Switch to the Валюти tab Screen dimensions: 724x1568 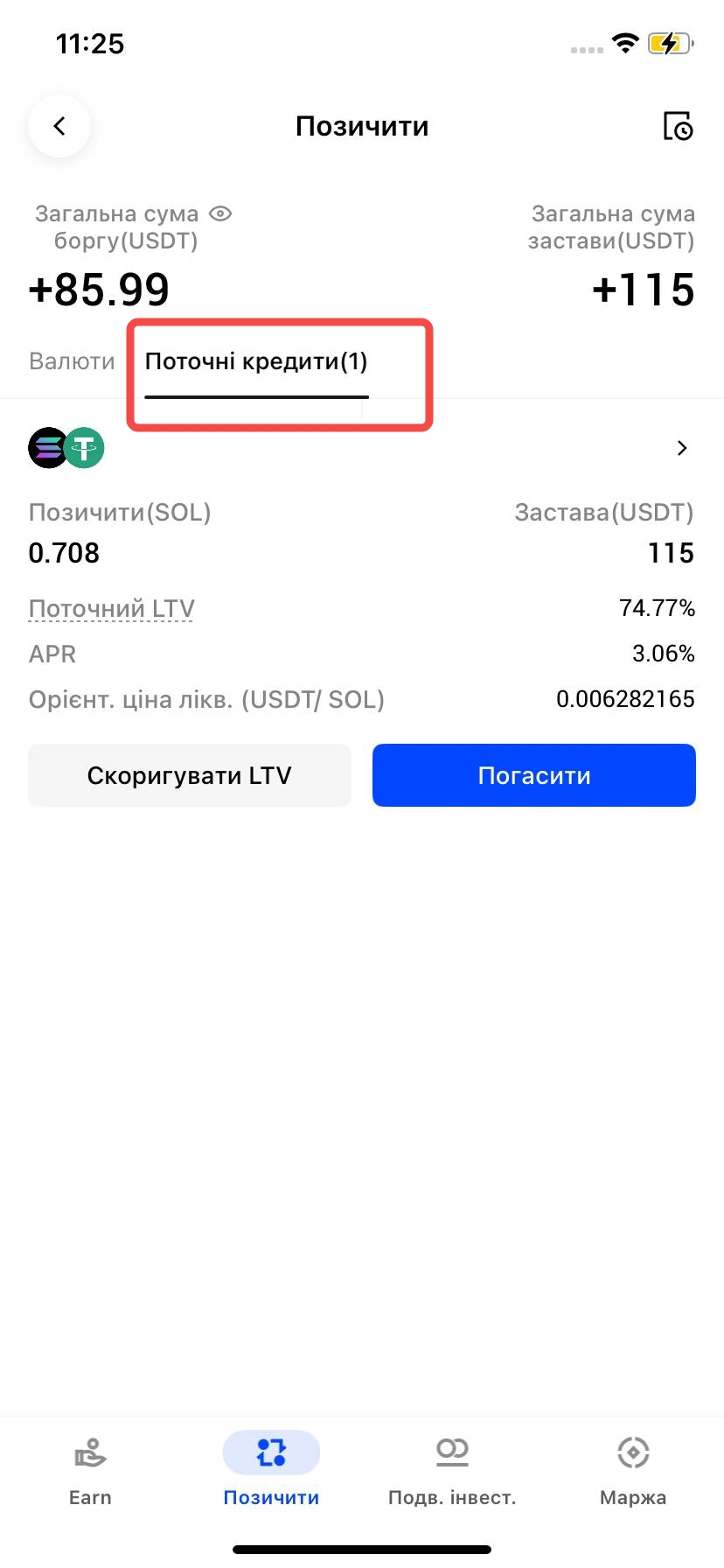point(72,361)
